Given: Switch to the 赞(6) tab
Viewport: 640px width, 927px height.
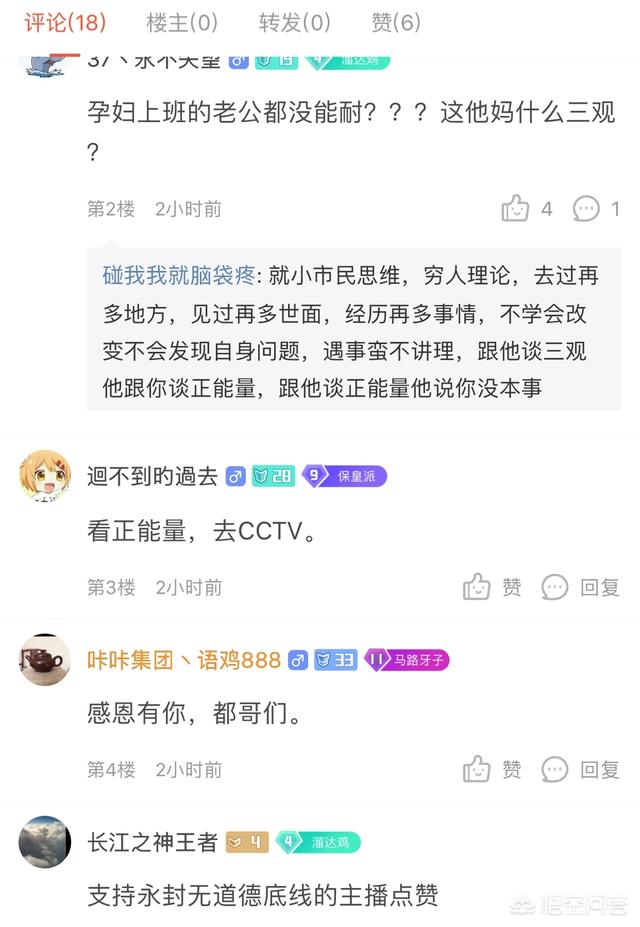Looking at the screenshot, I should pyautogui.click(x=396, y=21).
